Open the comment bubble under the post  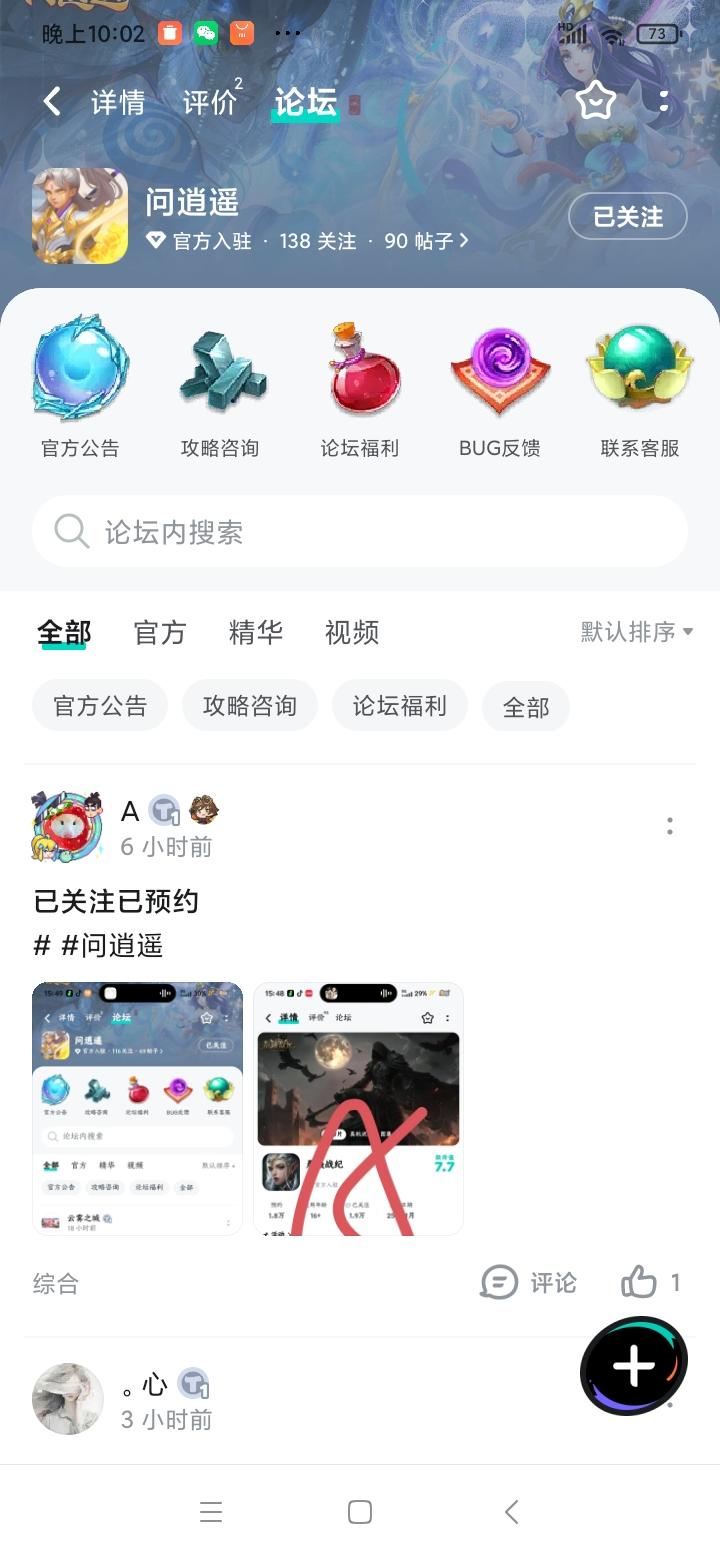tap(528, 1282)
